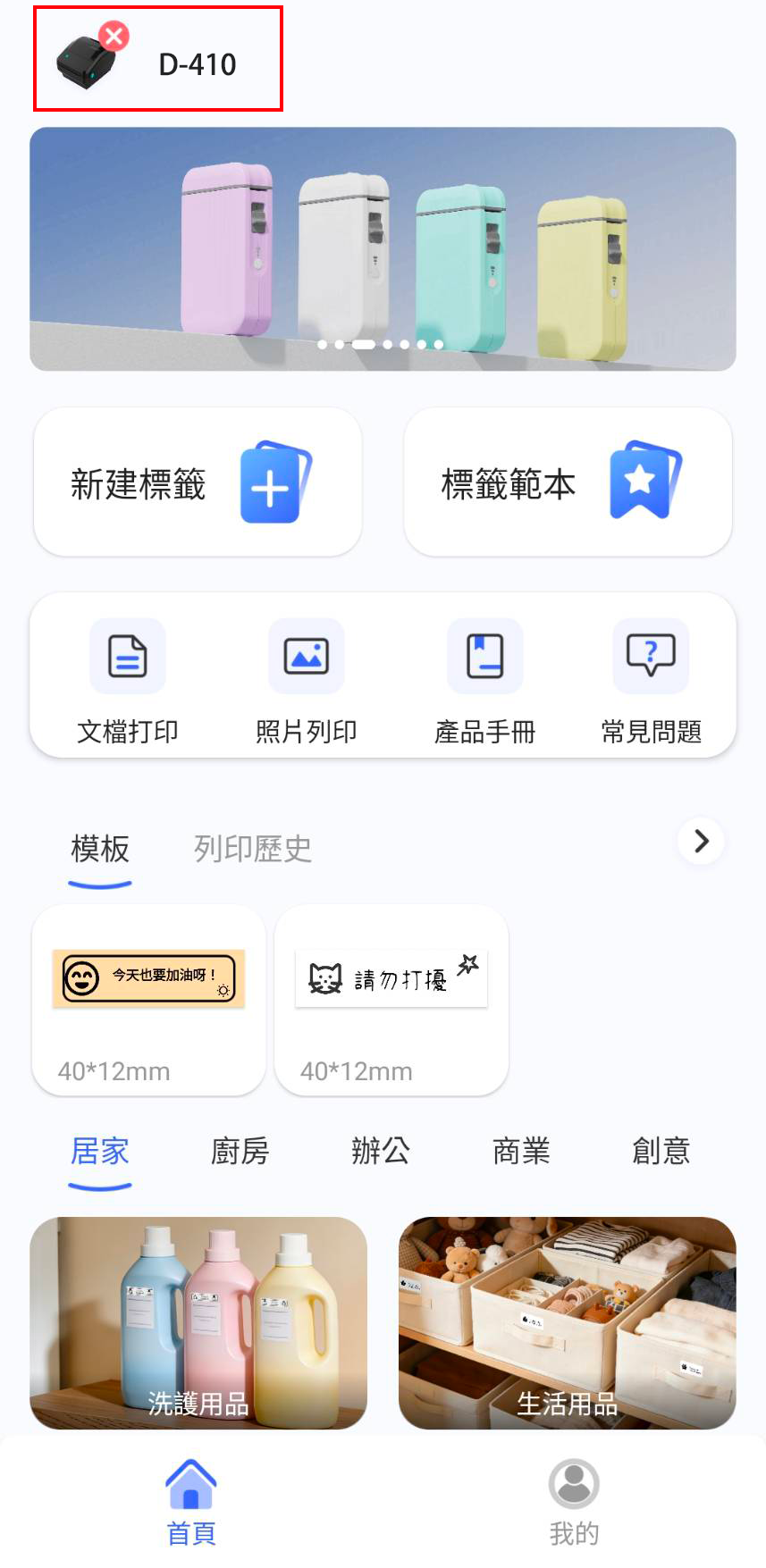Switch to the 列印歷史 tab
Screen dimensions: 766x1568
click(253, 849)
